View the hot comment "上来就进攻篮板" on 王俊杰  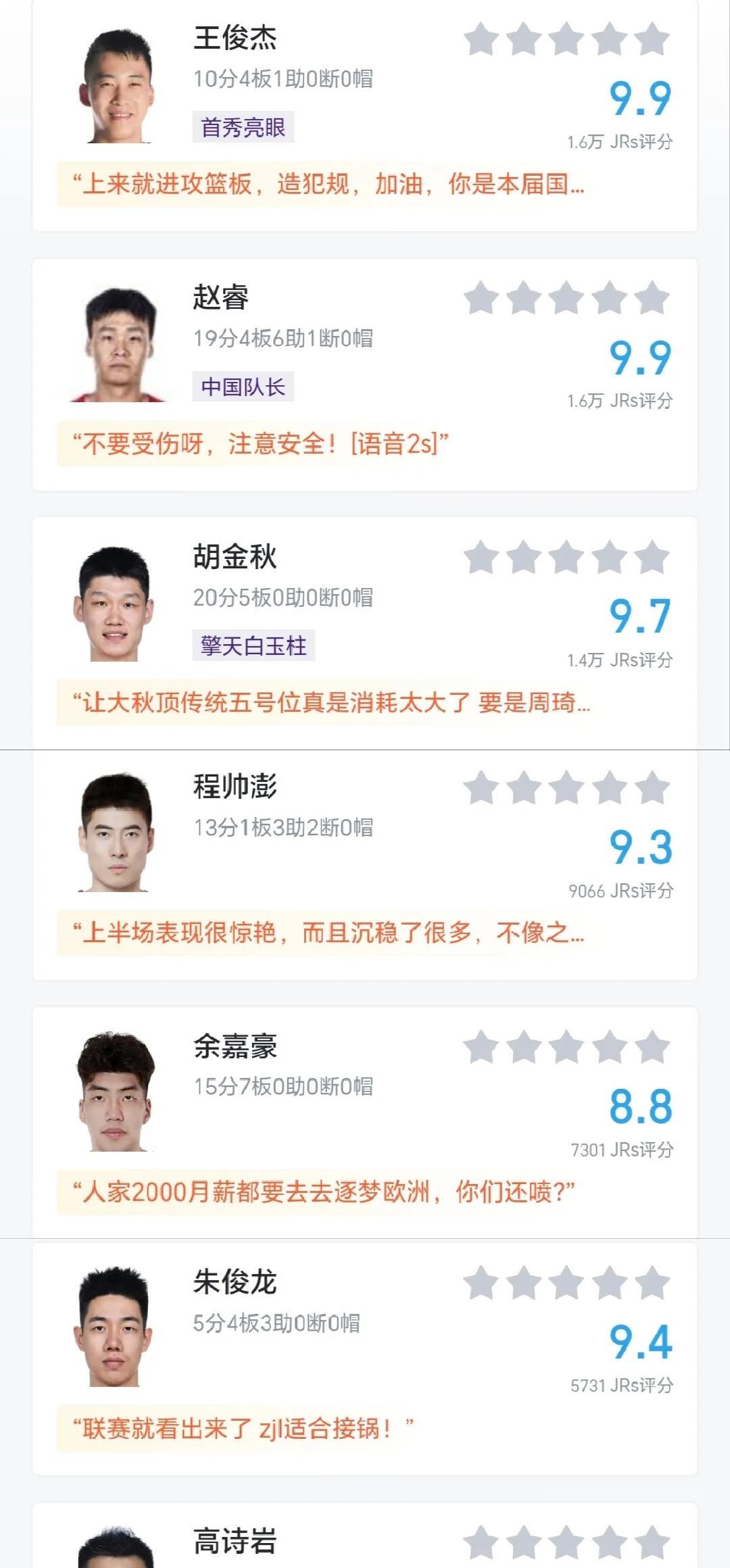pos(328,184)
